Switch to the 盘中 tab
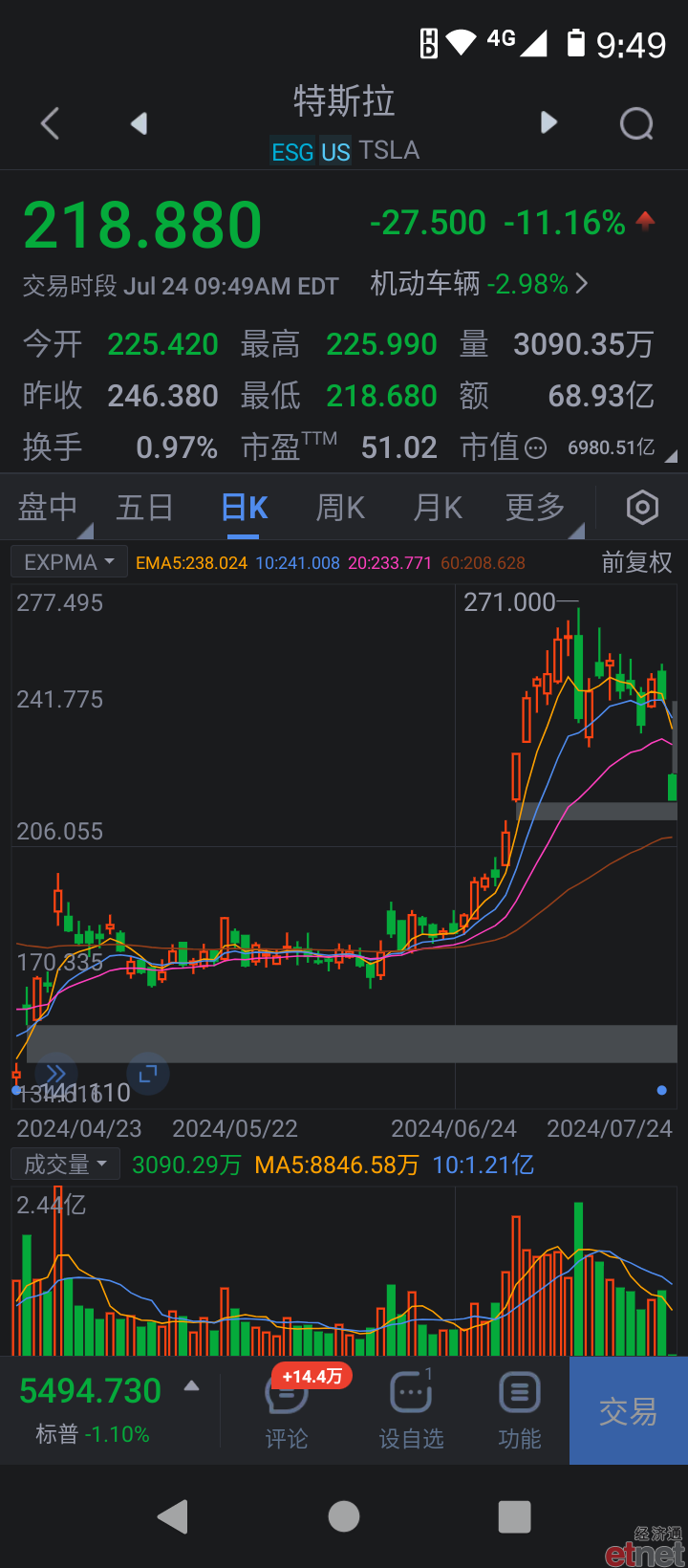This screenshot has height=1568, width=688. (48, 508)
